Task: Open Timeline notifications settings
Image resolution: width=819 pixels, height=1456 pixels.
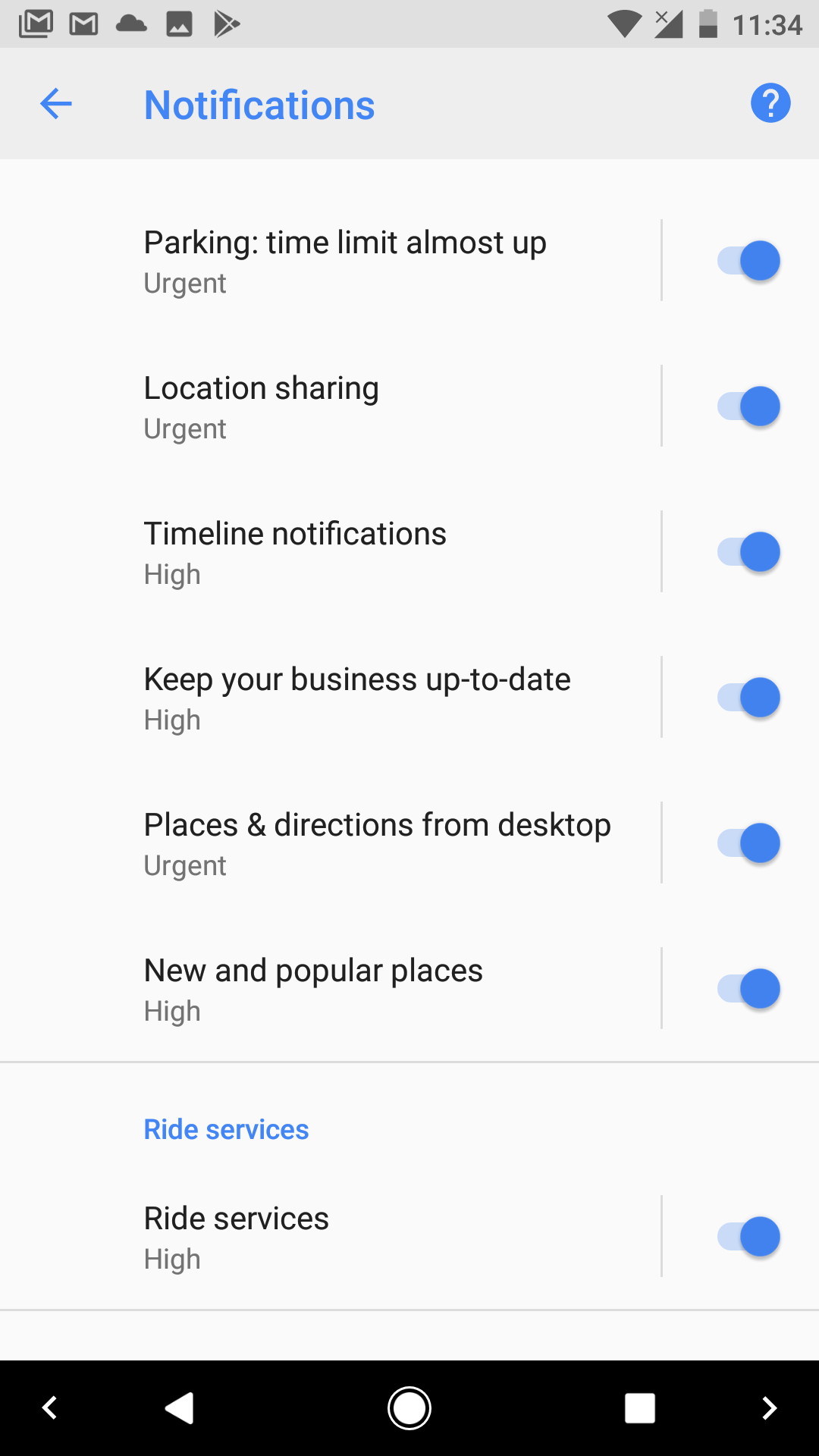Action: click(295, 552)
